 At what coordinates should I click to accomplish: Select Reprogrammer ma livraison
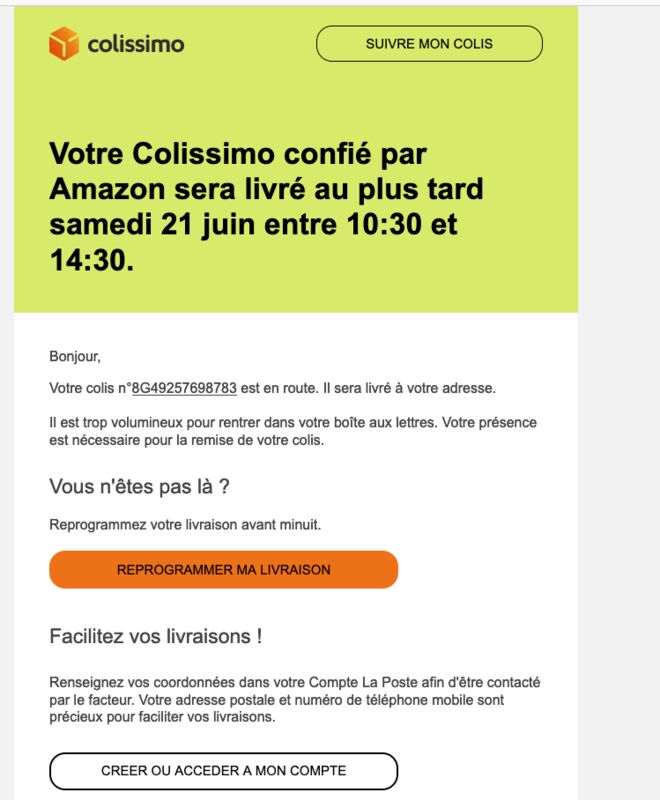click(223, 570)
